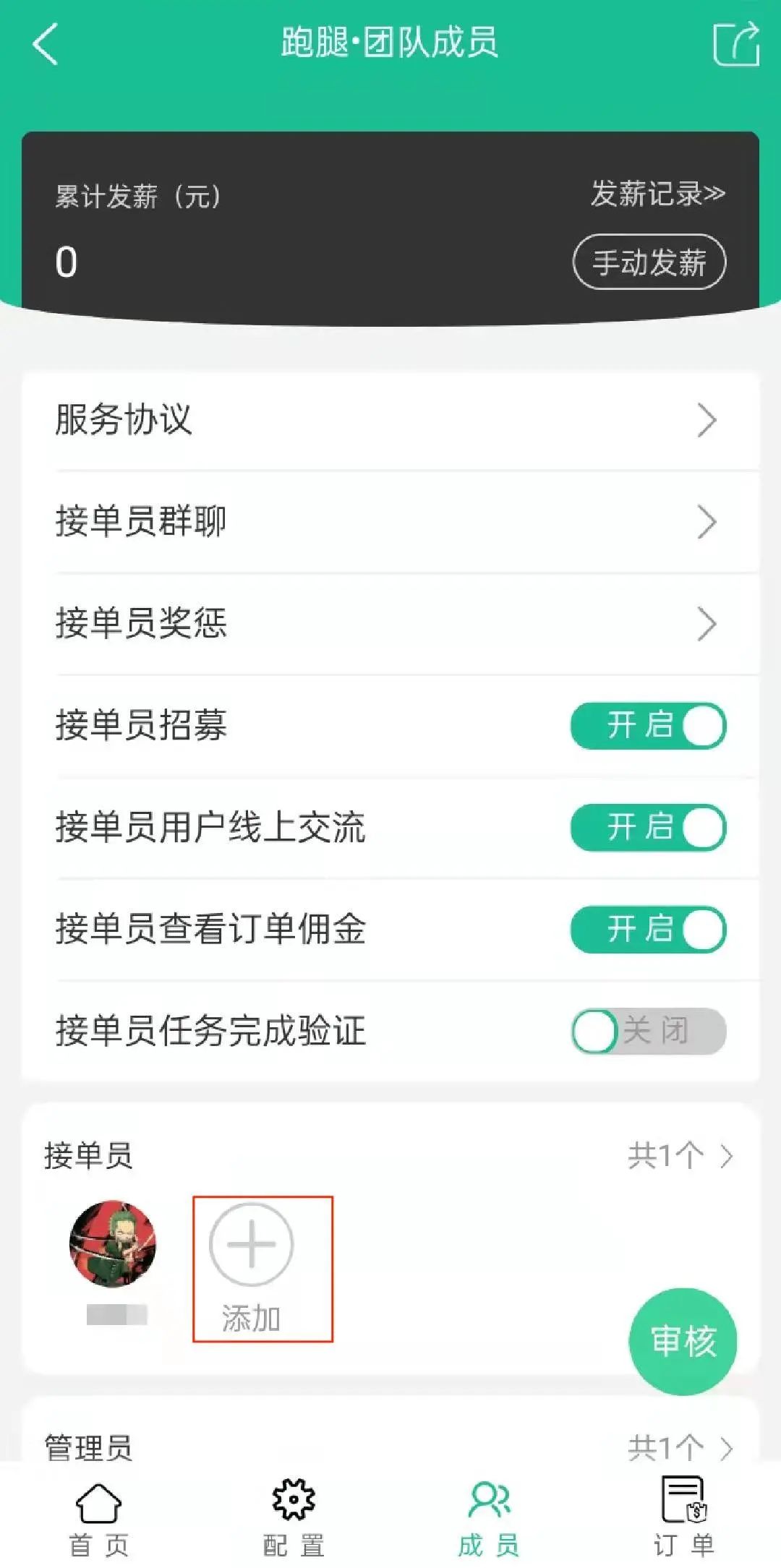Tap the share icon in the header
781x1568 pixels.
(735, 43)
